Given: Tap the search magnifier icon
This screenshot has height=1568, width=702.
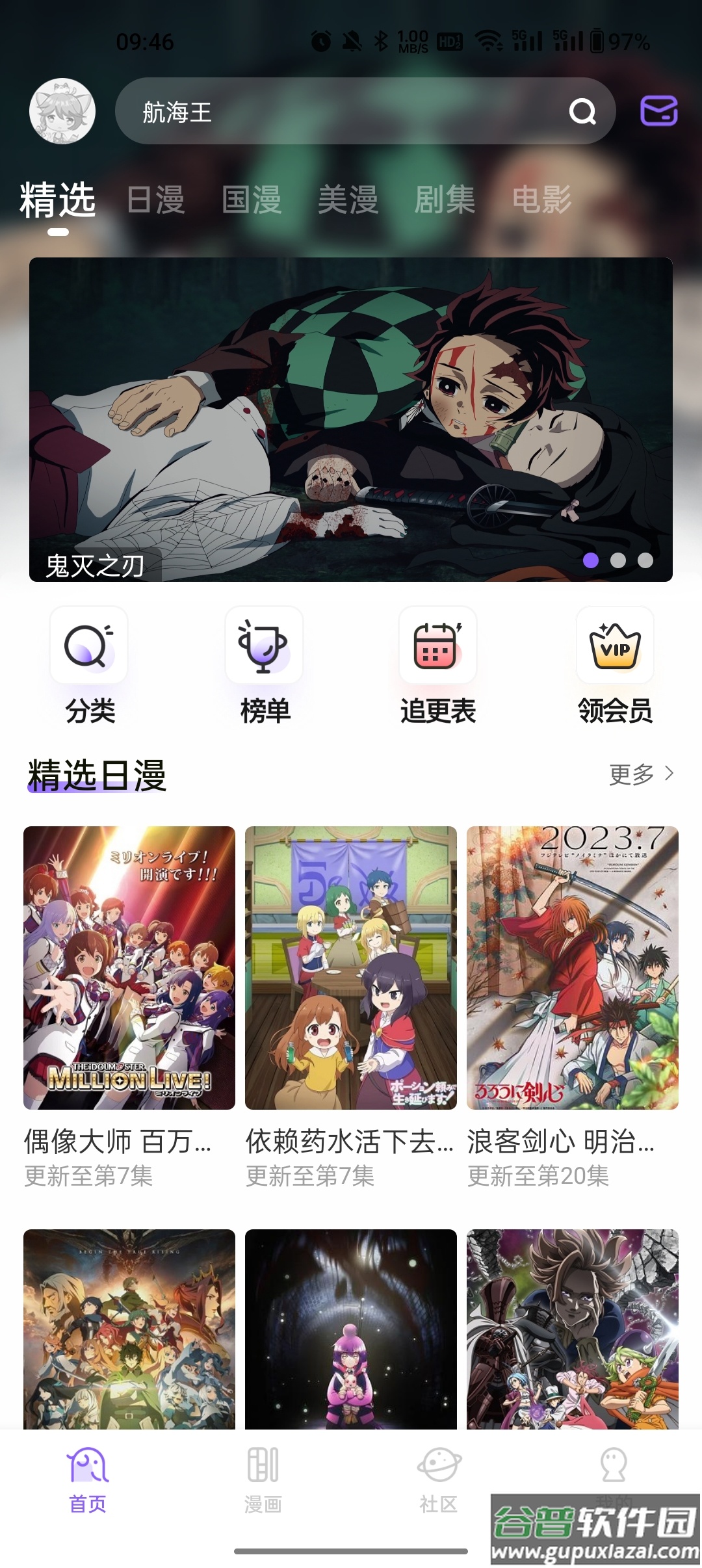Looking at the screenshot, I should pos(583,111).
